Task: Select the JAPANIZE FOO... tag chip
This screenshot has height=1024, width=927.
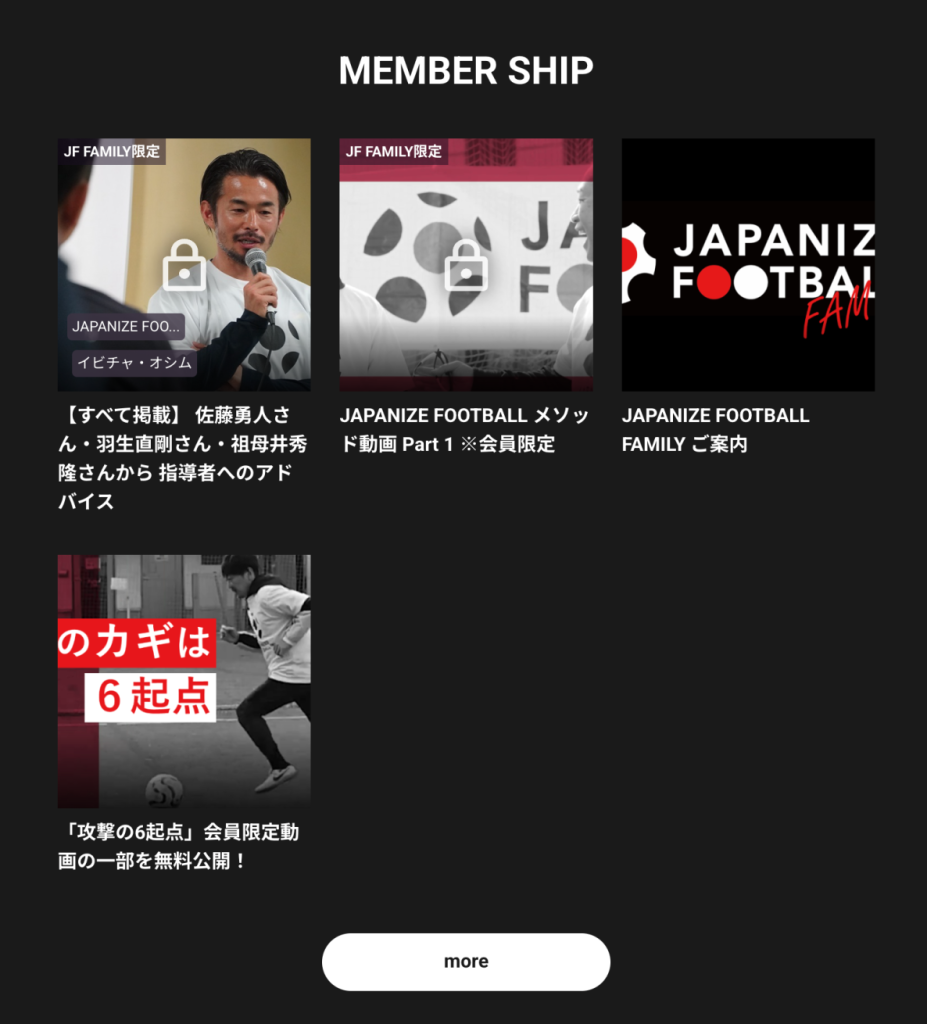Action: tap(126, 327)
